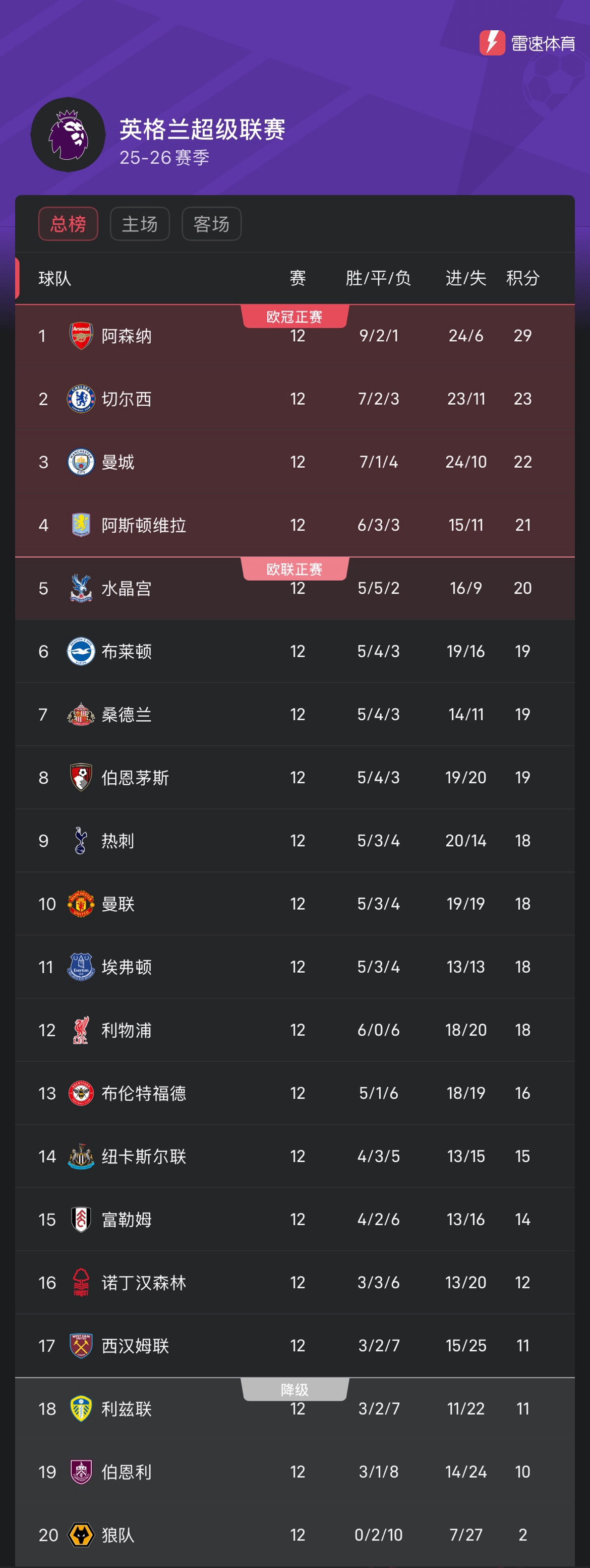Select the 总榜 view toggle
Image resolution: width=590 pixels, height=1568 pixels.
68,223
